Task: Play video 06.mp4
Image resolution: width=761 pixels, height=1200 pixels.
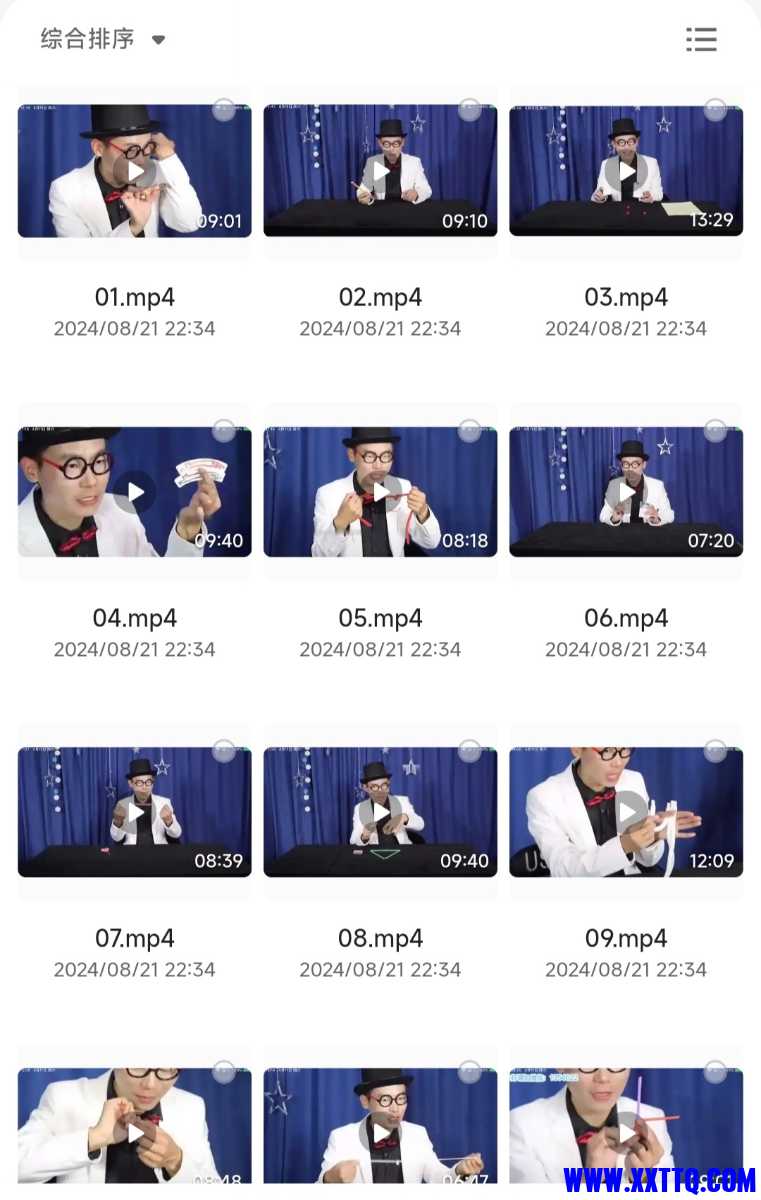Action: (626, 492)
